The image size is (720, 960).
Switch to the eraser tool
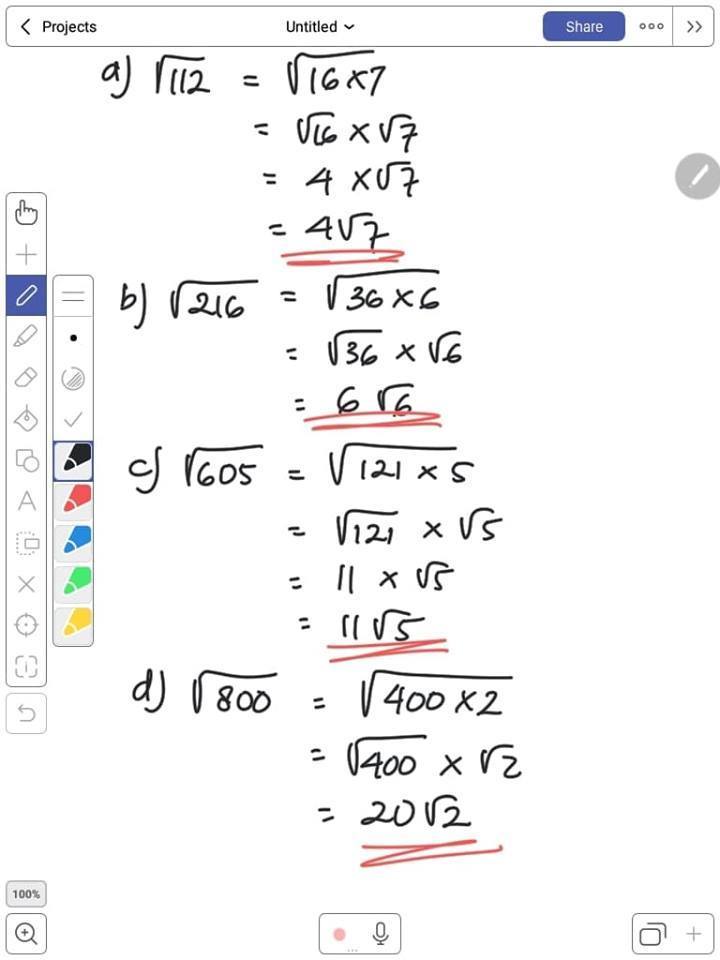(x=26, y=377)
